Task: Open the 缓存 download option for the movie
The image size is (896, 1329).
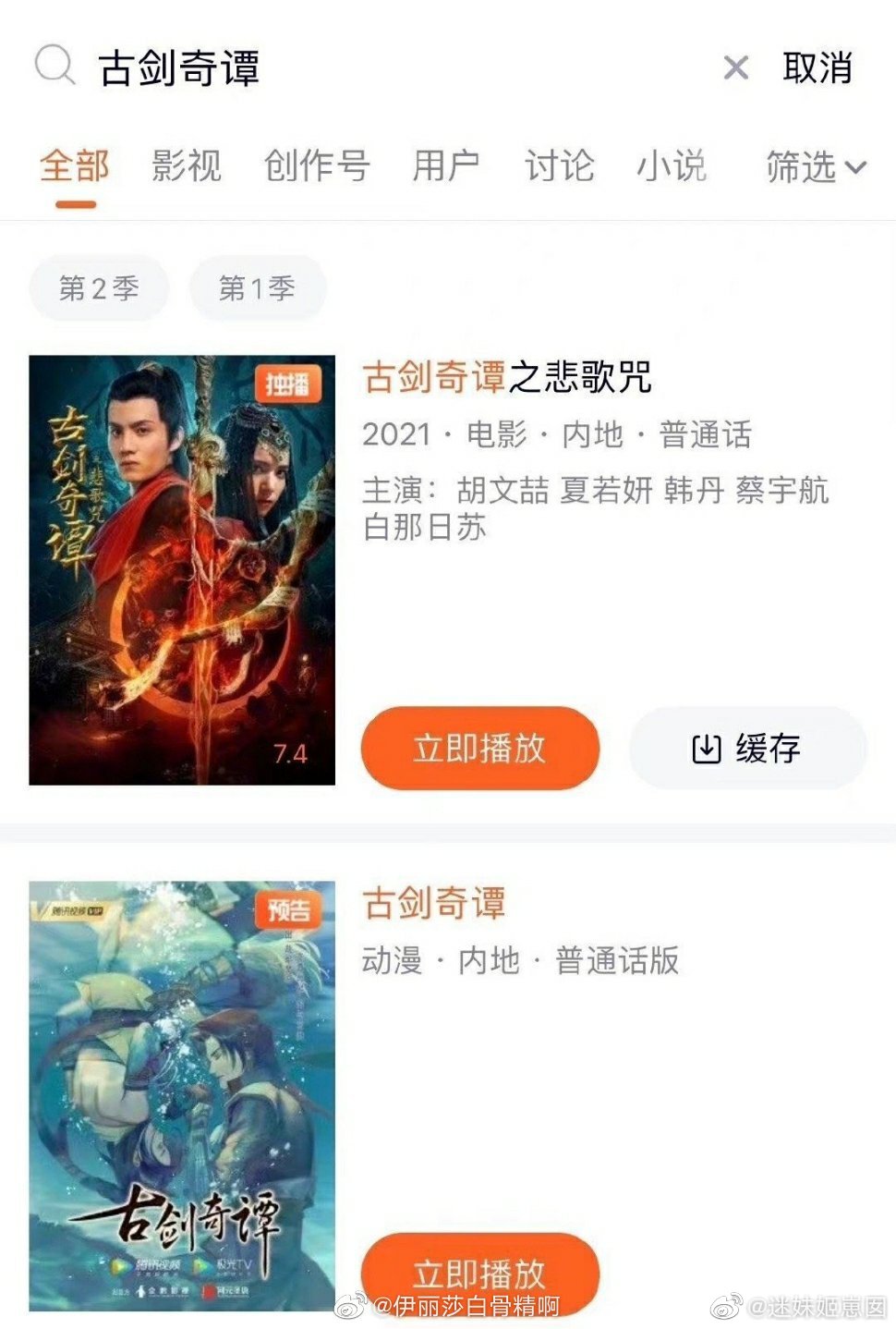Action: [x=750, y=748]
